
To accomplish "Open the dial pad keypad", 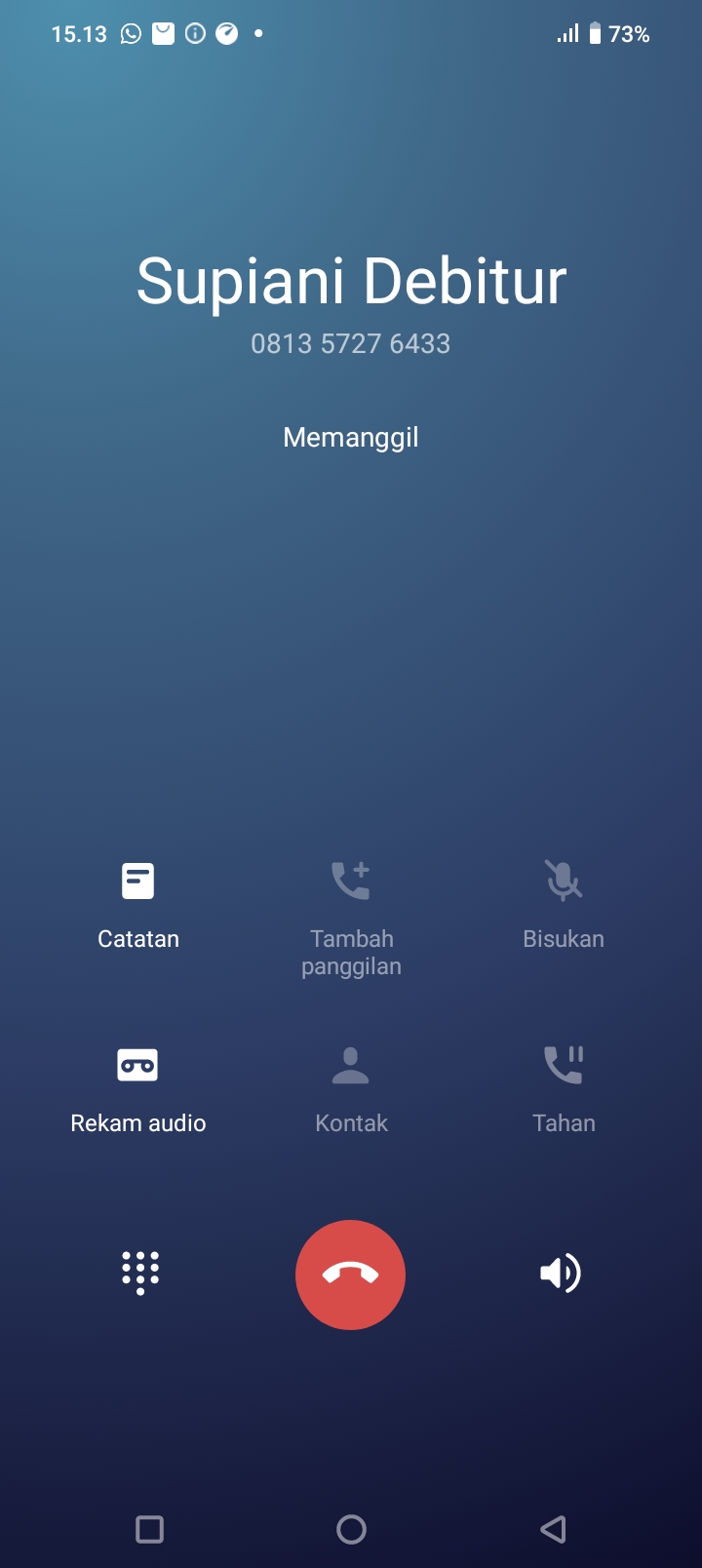I will pos(140,1273).
